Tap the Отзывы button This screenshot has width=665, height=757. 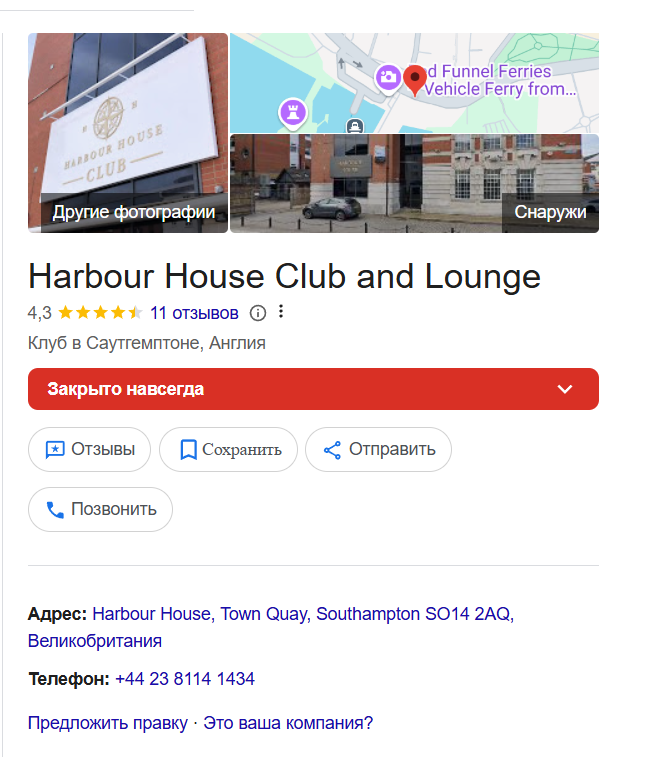pos(89,449)
